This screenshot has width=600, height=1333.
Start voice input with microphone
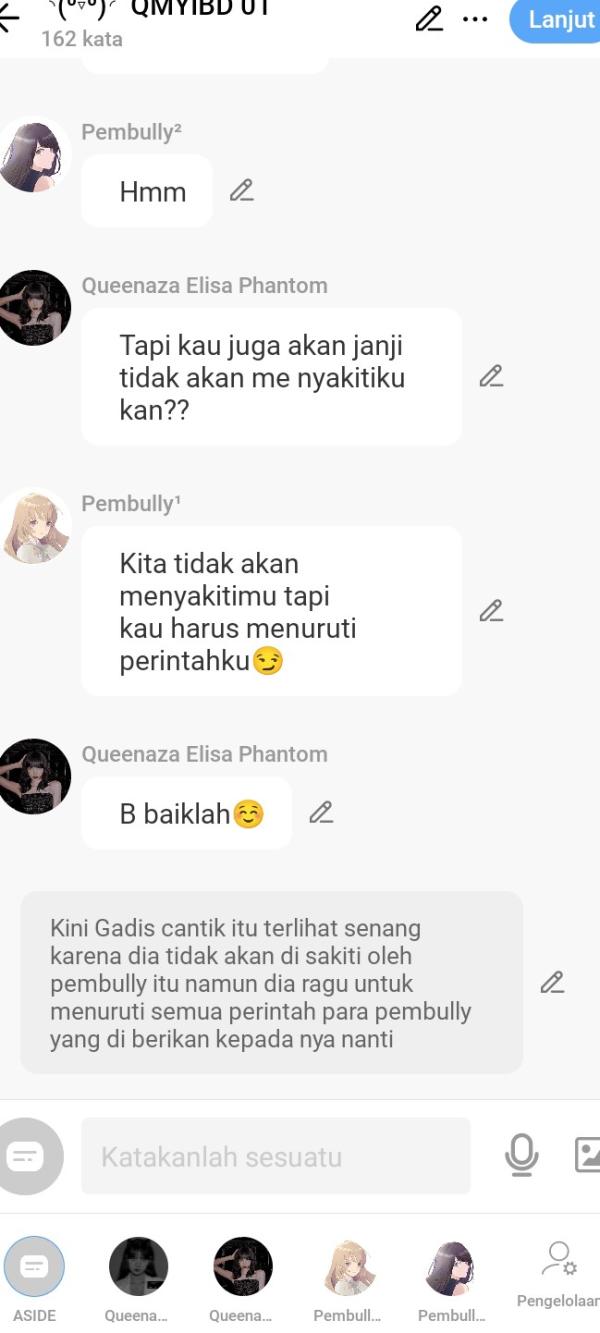[x=521, y=1156]
